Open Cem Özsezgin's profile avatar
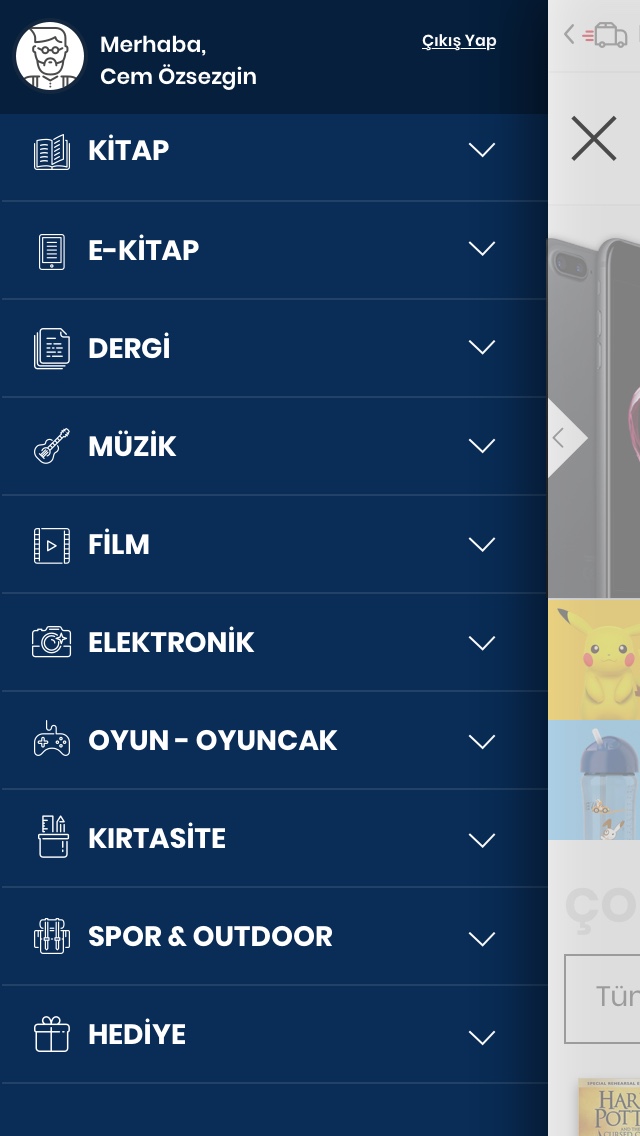Screen dimensions: 640x1136 50,56
